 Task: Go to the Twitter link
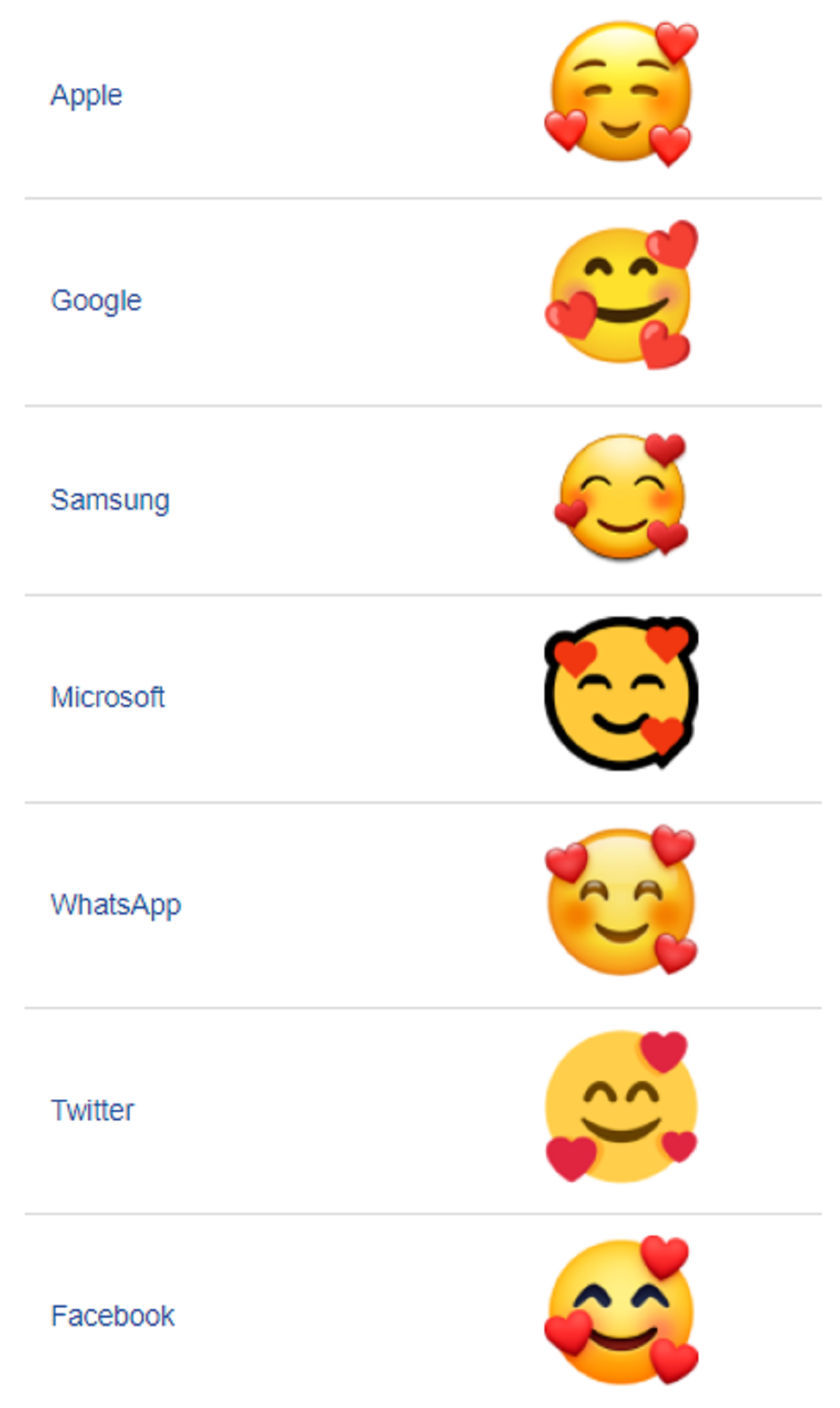[92, 1110]
